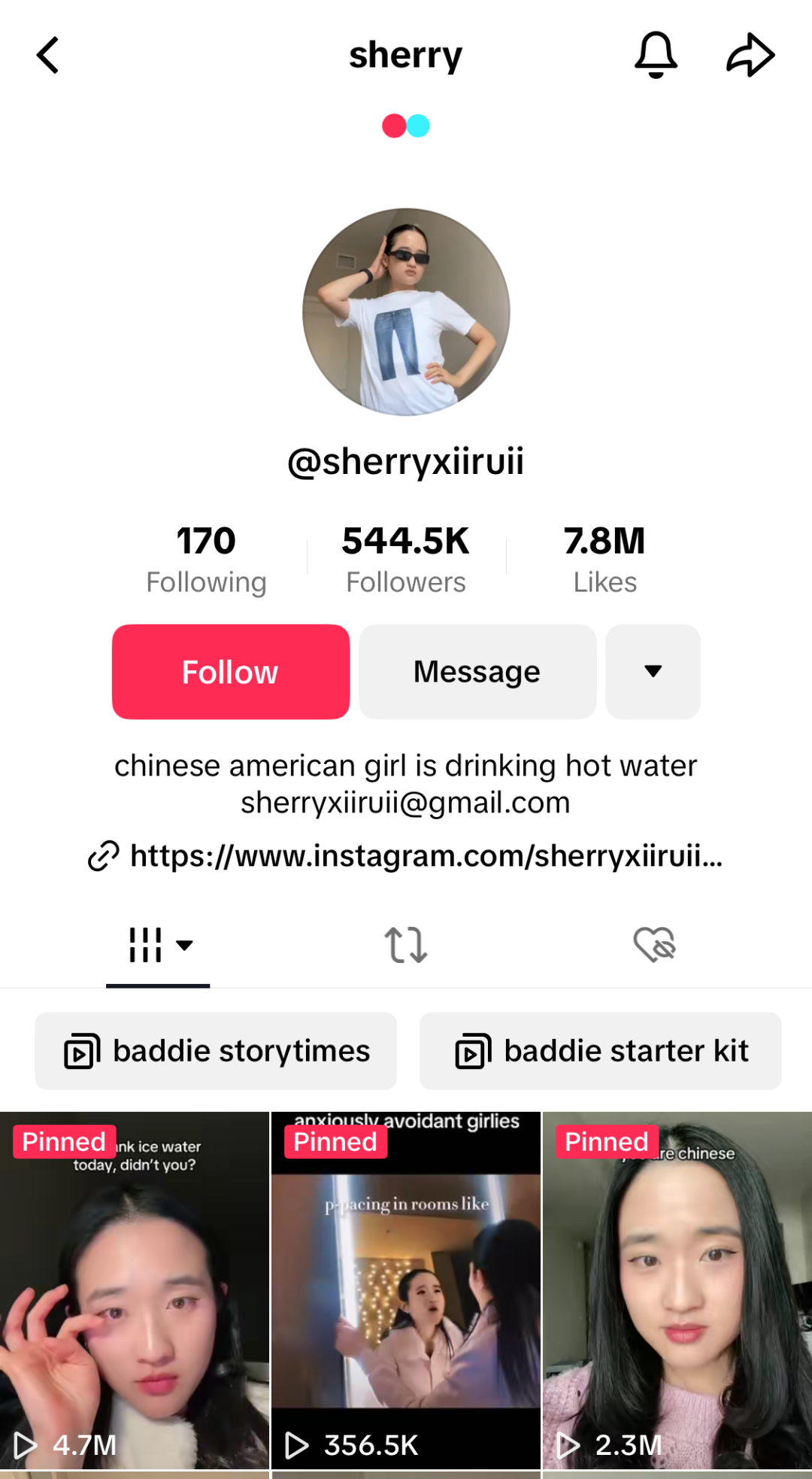Expand suggested accounts dropdown arrow
This screenshot has width=812, height=1479.
click(x=653, y=672)
